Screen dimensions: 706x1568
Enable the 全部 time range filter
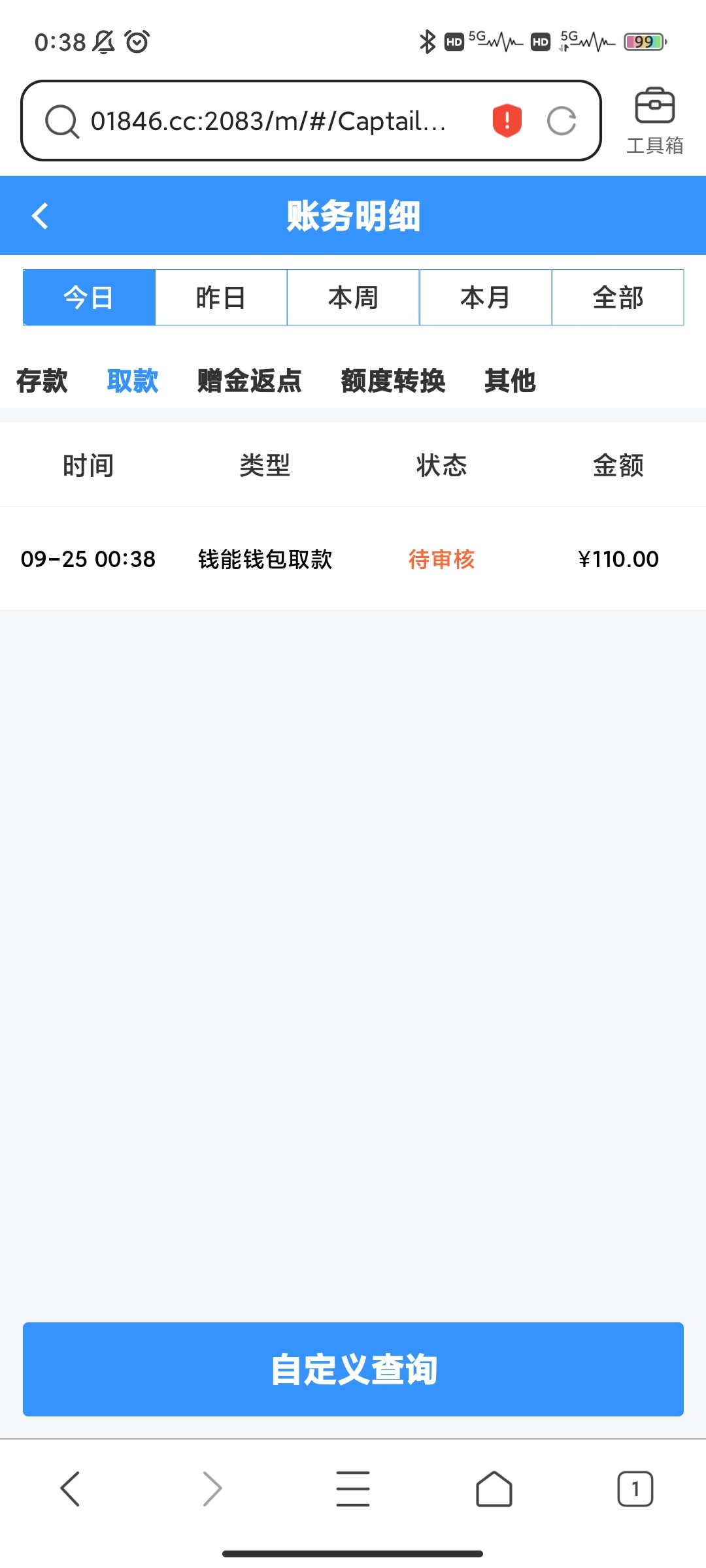(618, 297)
